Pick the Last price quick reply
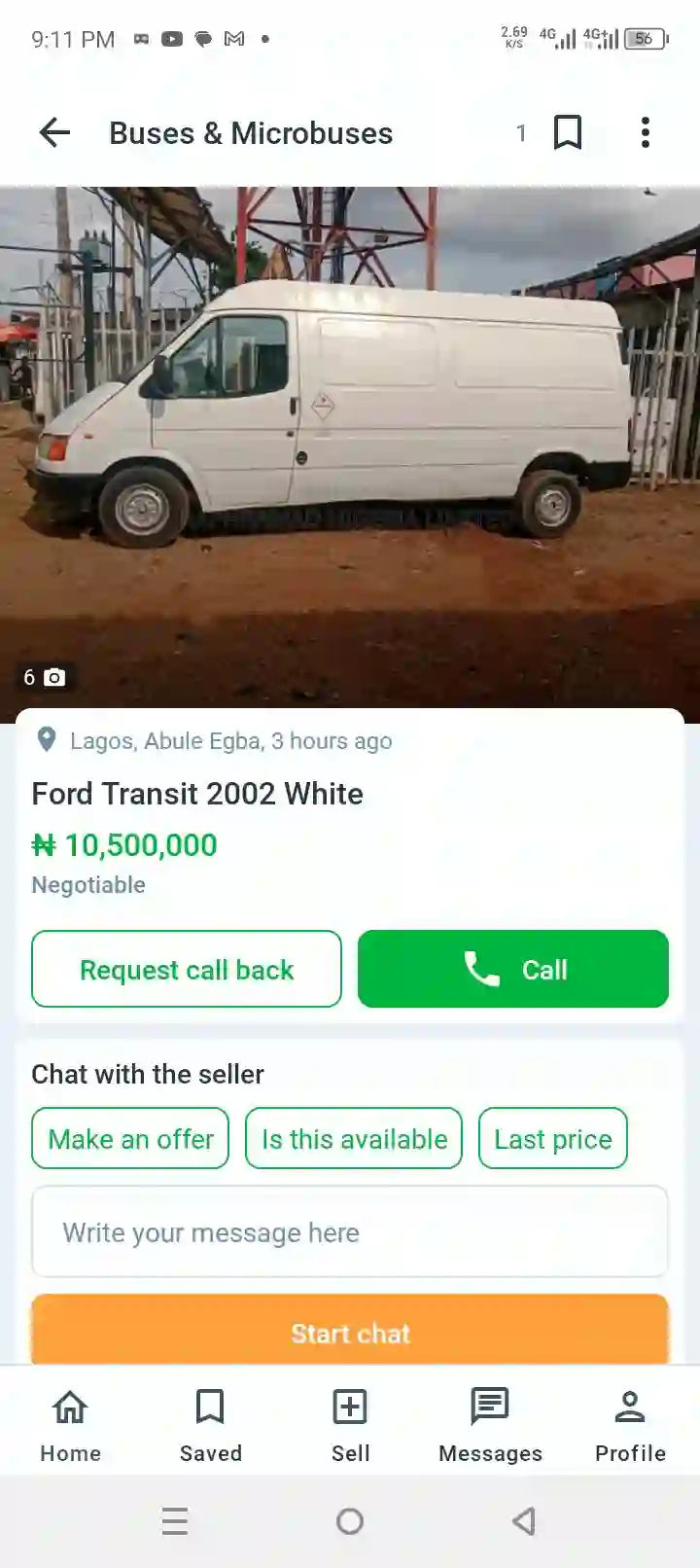This screenshot has width=700, height=1568. click(552, 1138)
